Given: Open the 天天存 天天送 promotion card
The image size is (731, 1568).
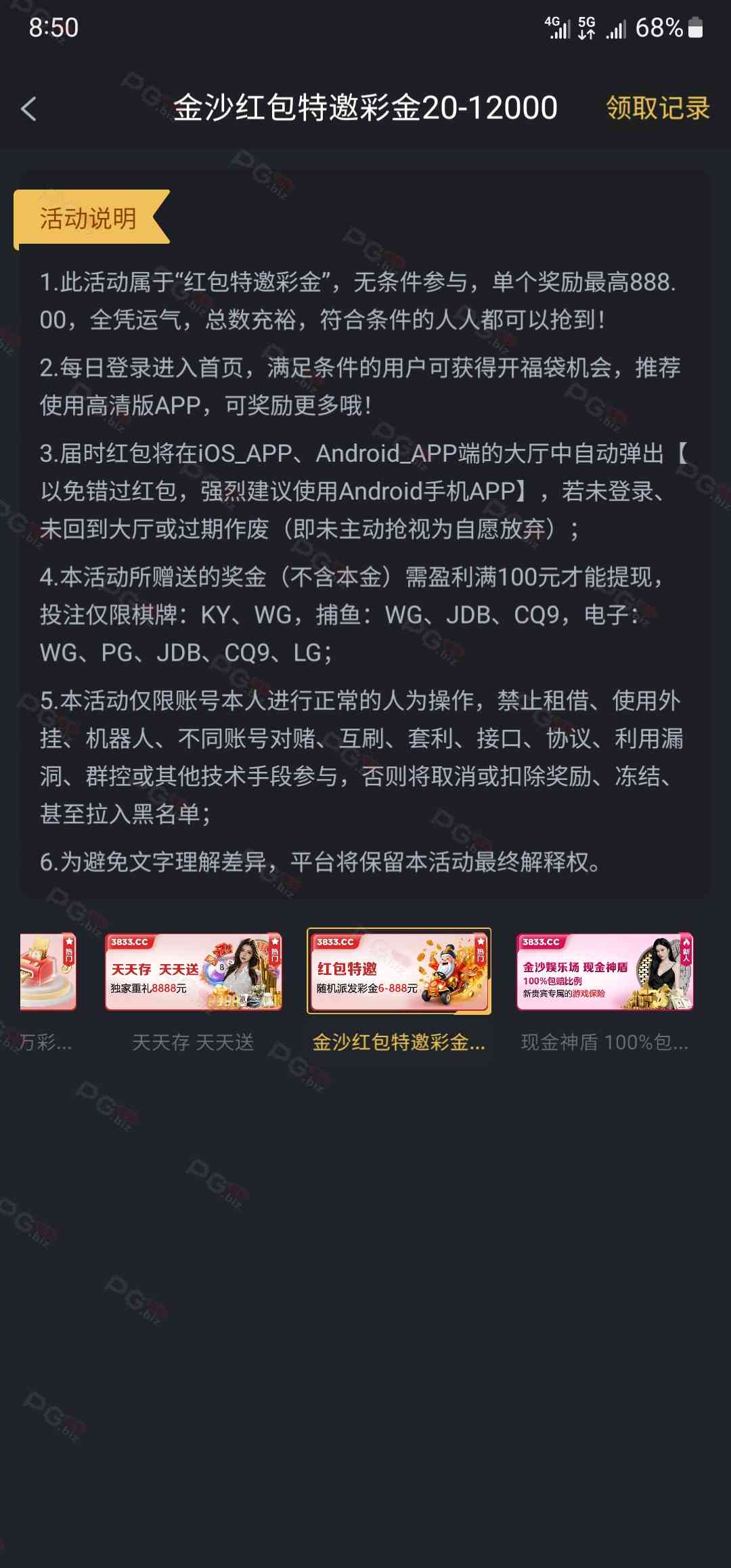Looking at the screenshot, I should 194,972.
